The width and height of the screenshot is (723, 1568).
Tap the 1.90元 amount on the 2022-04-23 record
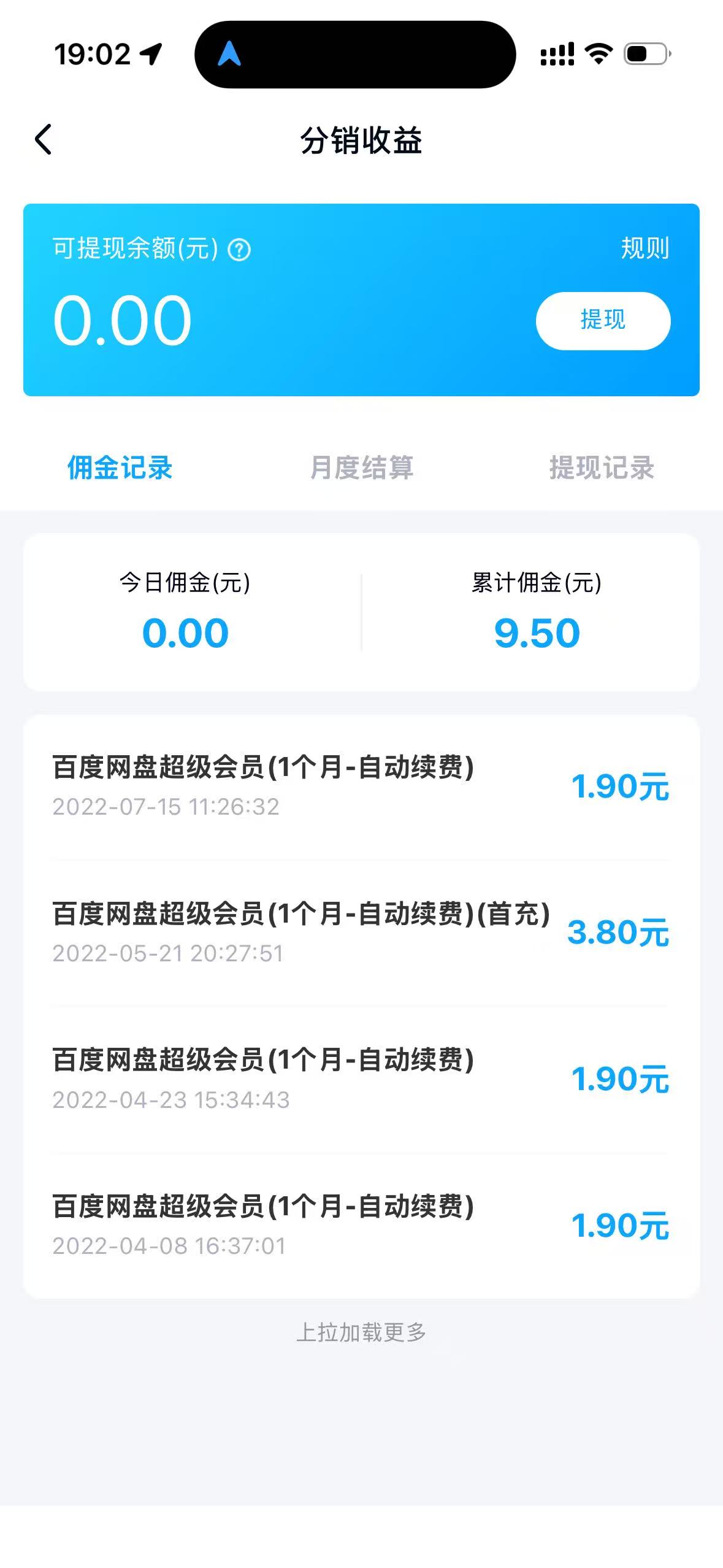(x=620, y=1082)
